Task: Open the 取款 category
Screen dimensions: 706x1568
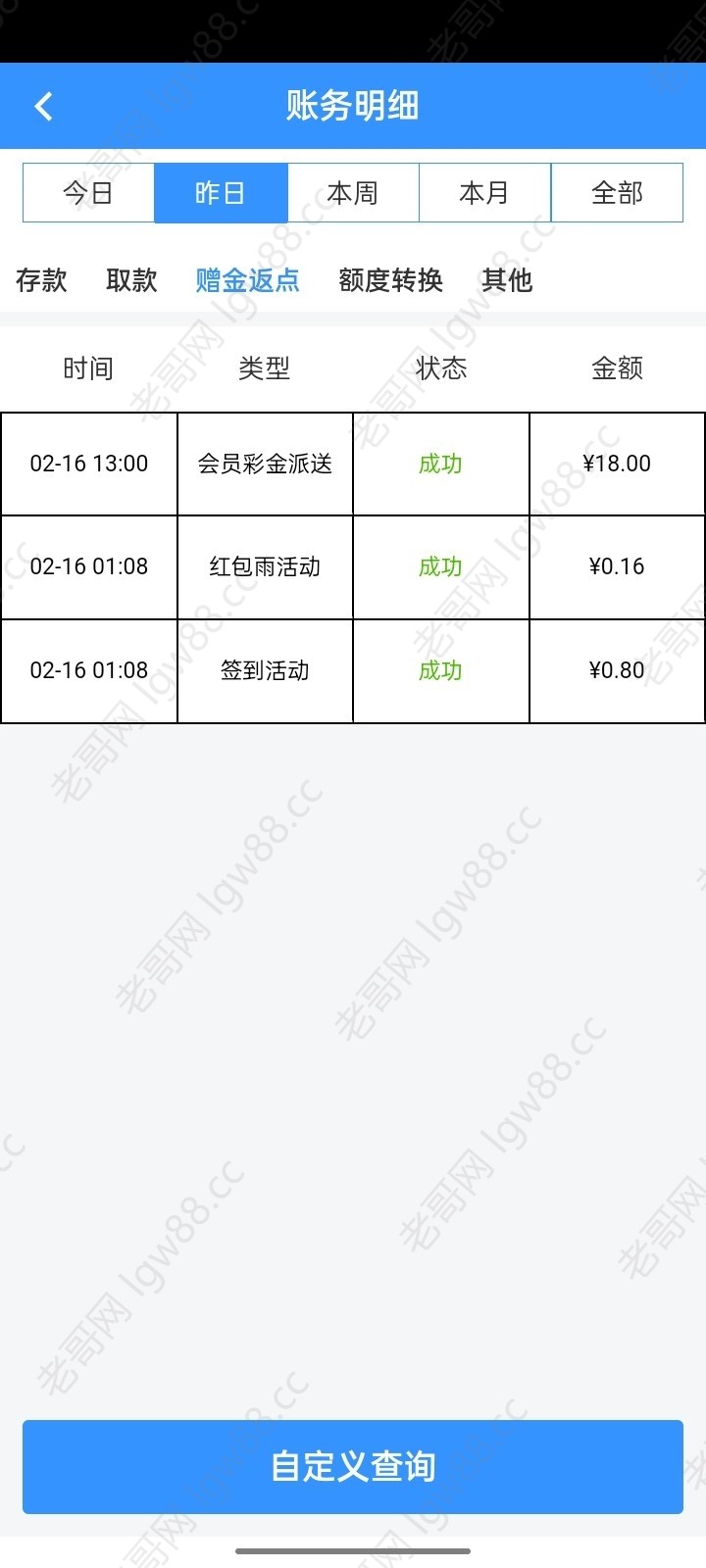Action: pyautogui.click(x=131, y=280)
